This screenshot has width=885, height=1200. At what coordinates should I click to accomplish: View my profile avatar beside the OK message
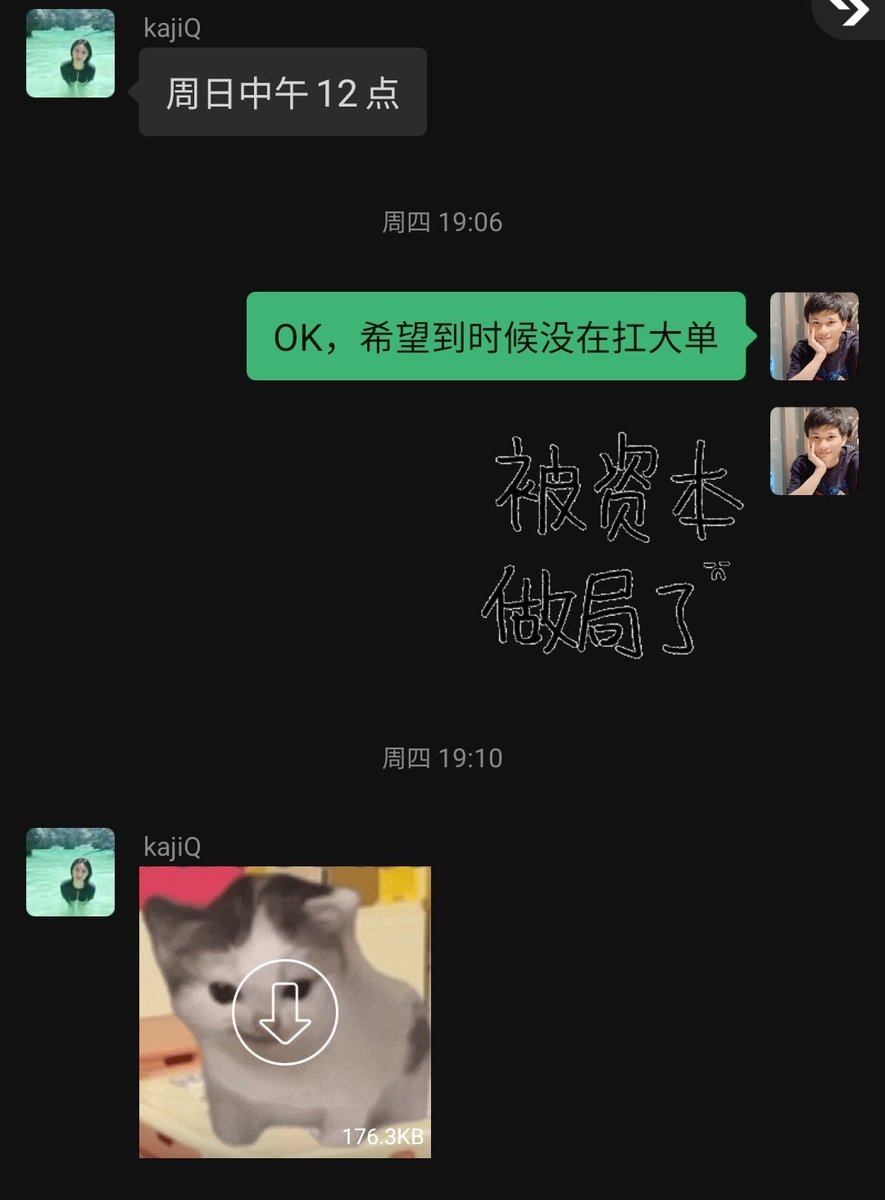[x=814, y=336]
